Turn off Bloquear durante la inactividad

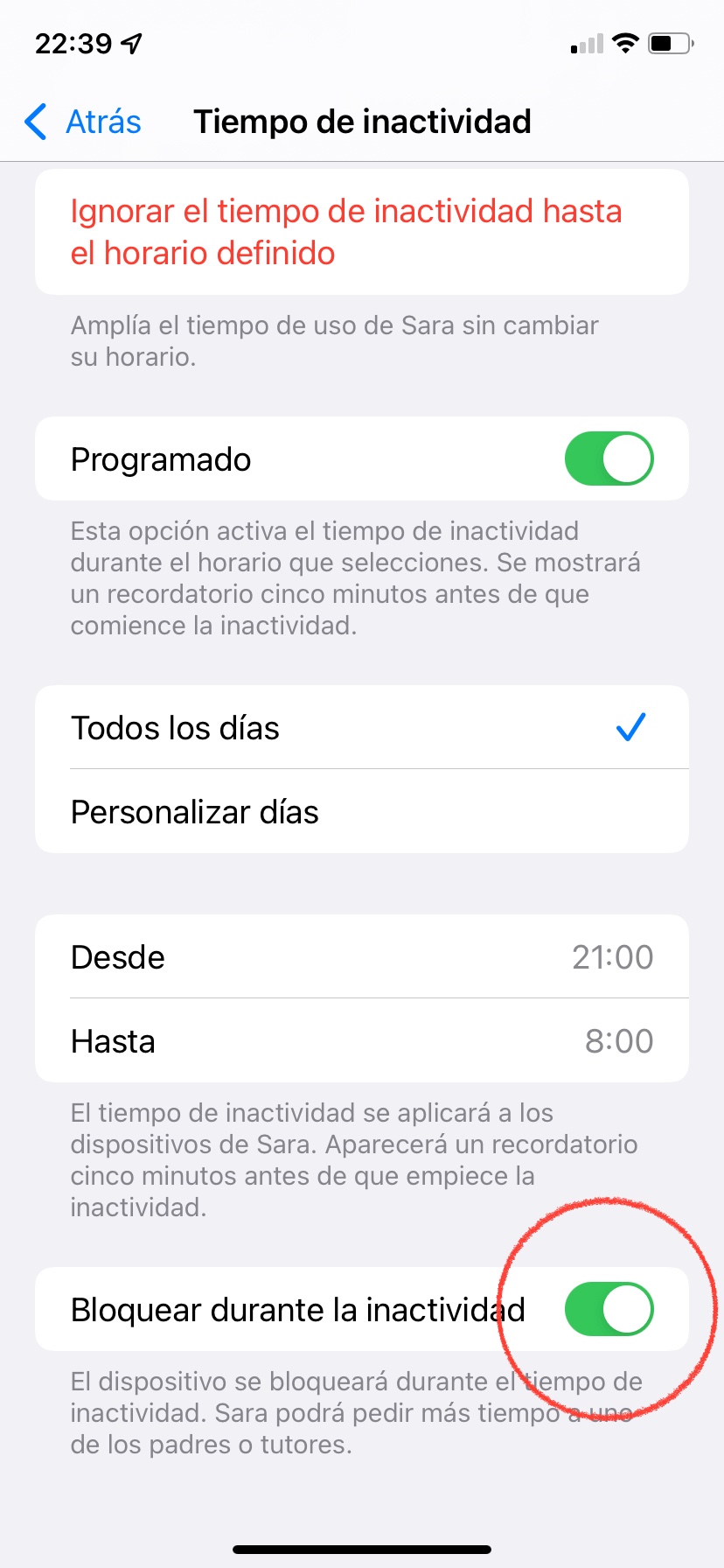tap(609, 1309)
